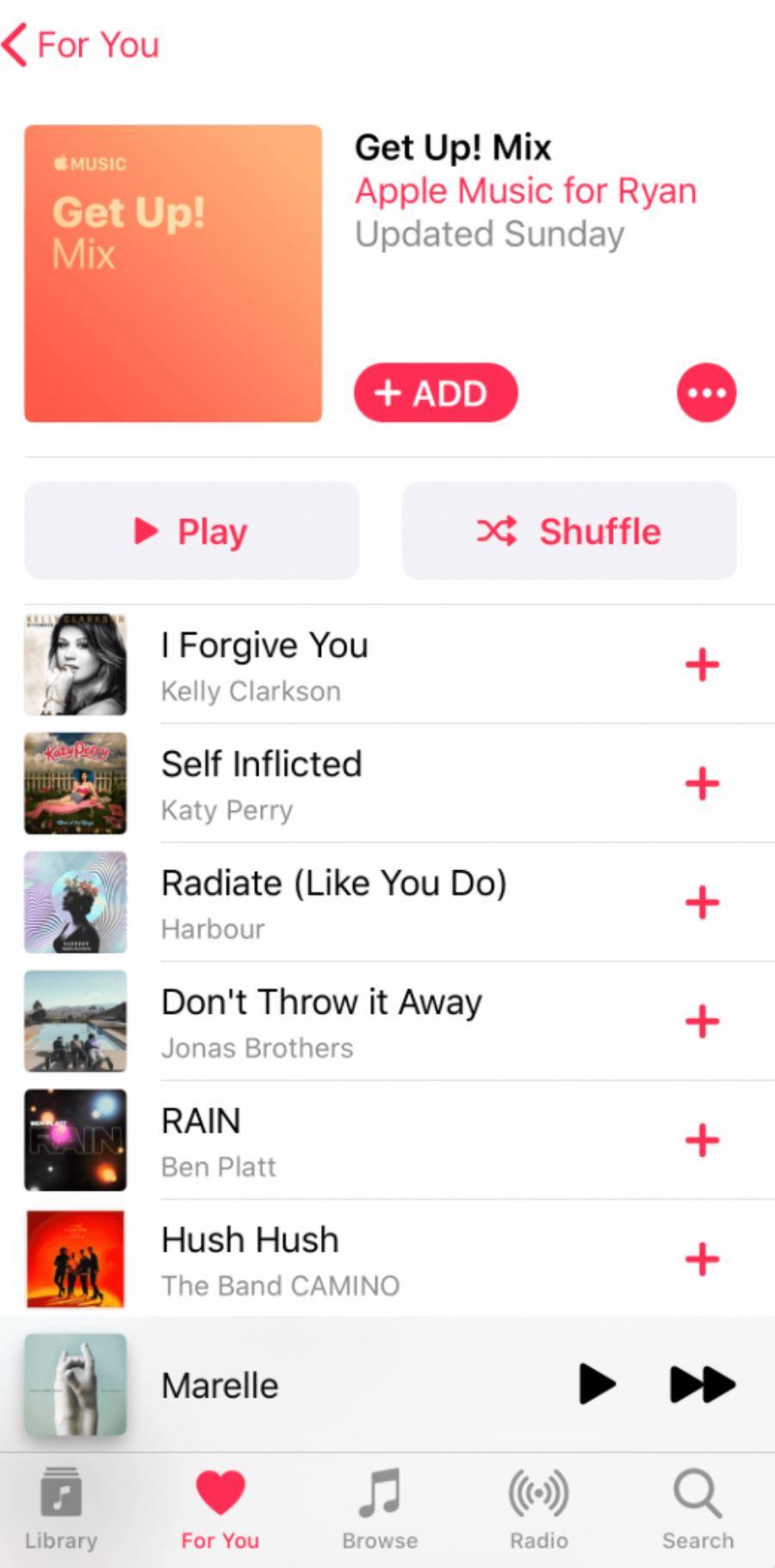
Task: Open Apple Music for Ryan link
Action: coord(525,191)
